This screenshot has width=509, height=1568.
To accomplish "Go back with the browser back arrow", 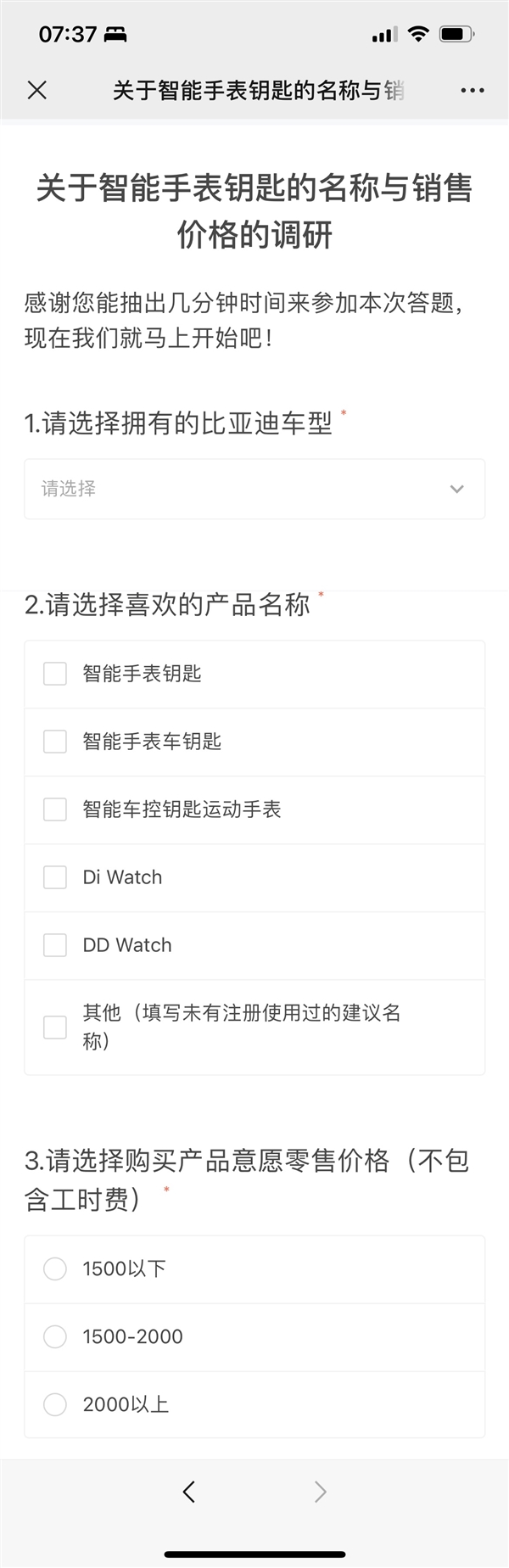I will click(189, 1492).
